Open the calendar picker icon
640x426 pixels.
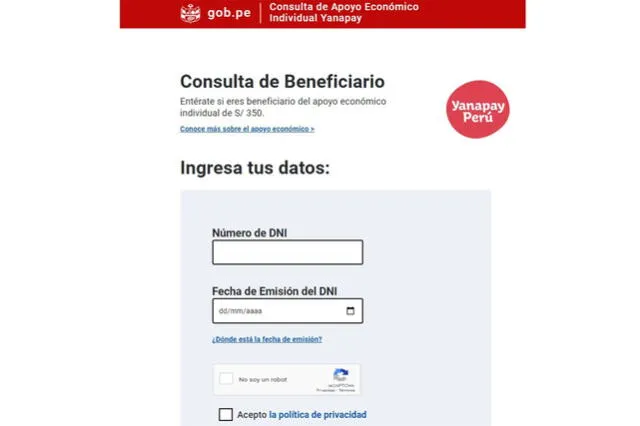[350, 311]
